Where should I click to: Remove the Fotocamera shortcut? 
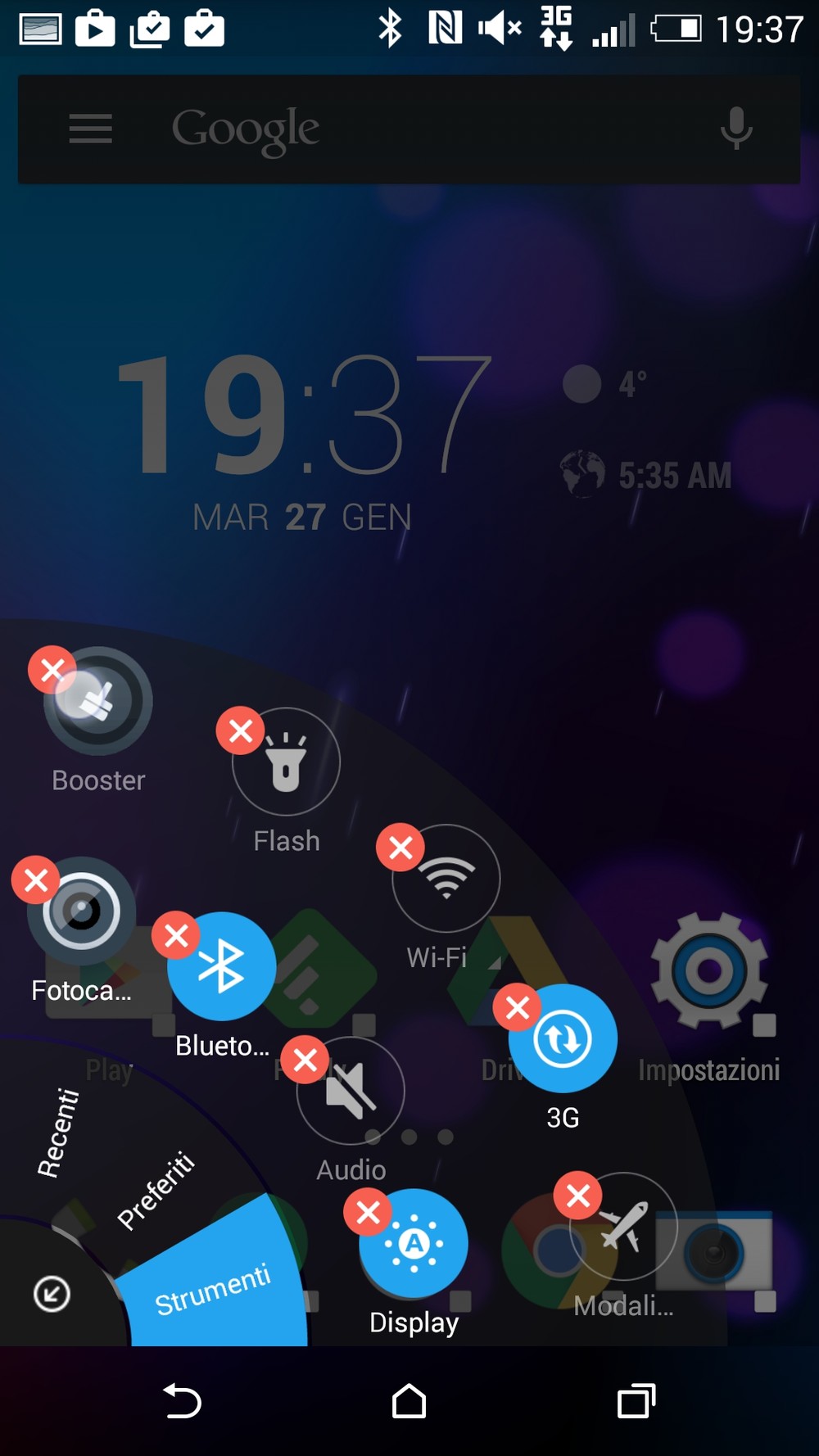click(36, 880)
